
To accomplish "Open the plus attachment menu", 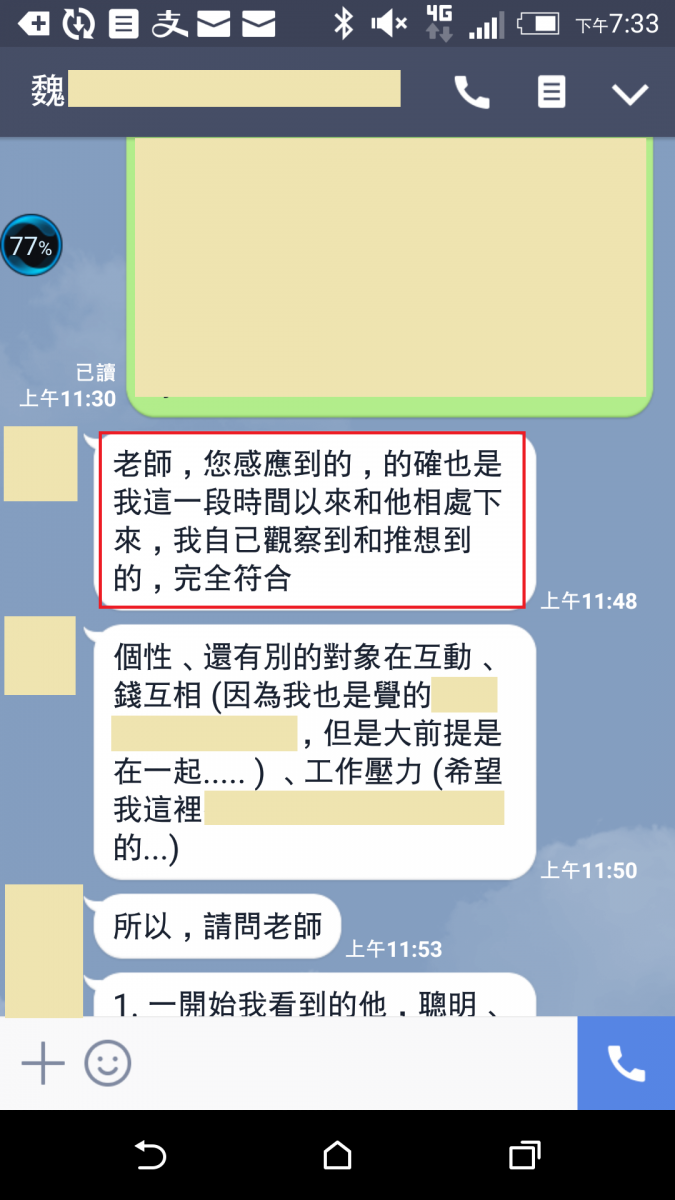I will (43, 1064).
